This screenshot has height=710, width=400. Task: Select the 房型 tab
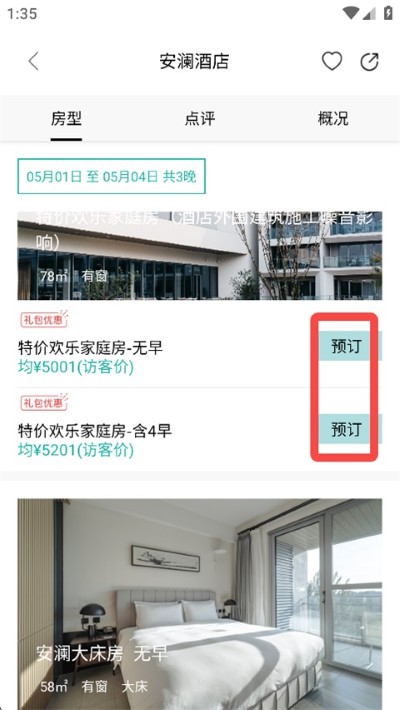pyautogui.click(x=66, y=119)
